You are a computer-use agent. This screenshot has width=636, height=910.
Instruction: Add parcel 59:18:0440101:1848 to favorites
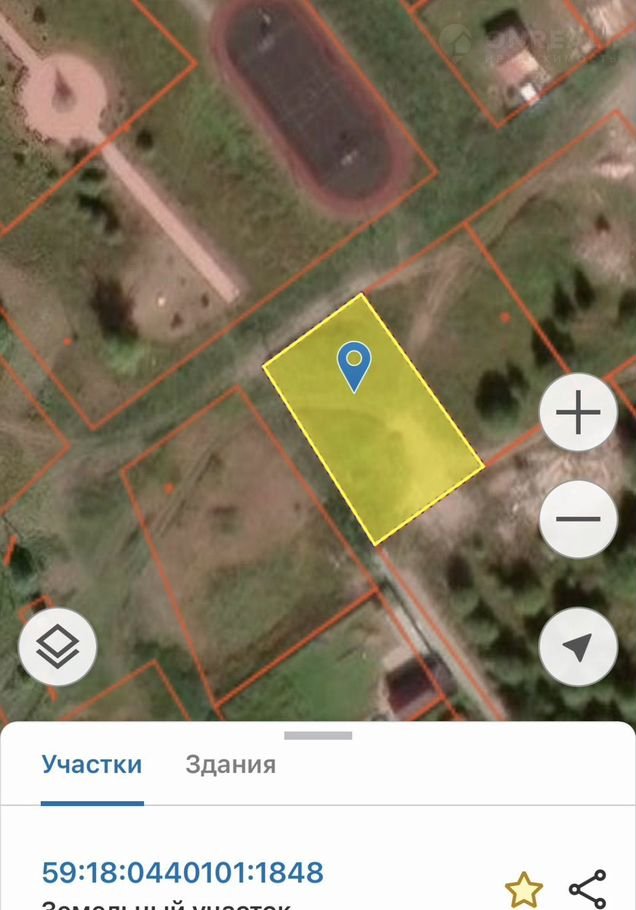[x=523, y=888]
